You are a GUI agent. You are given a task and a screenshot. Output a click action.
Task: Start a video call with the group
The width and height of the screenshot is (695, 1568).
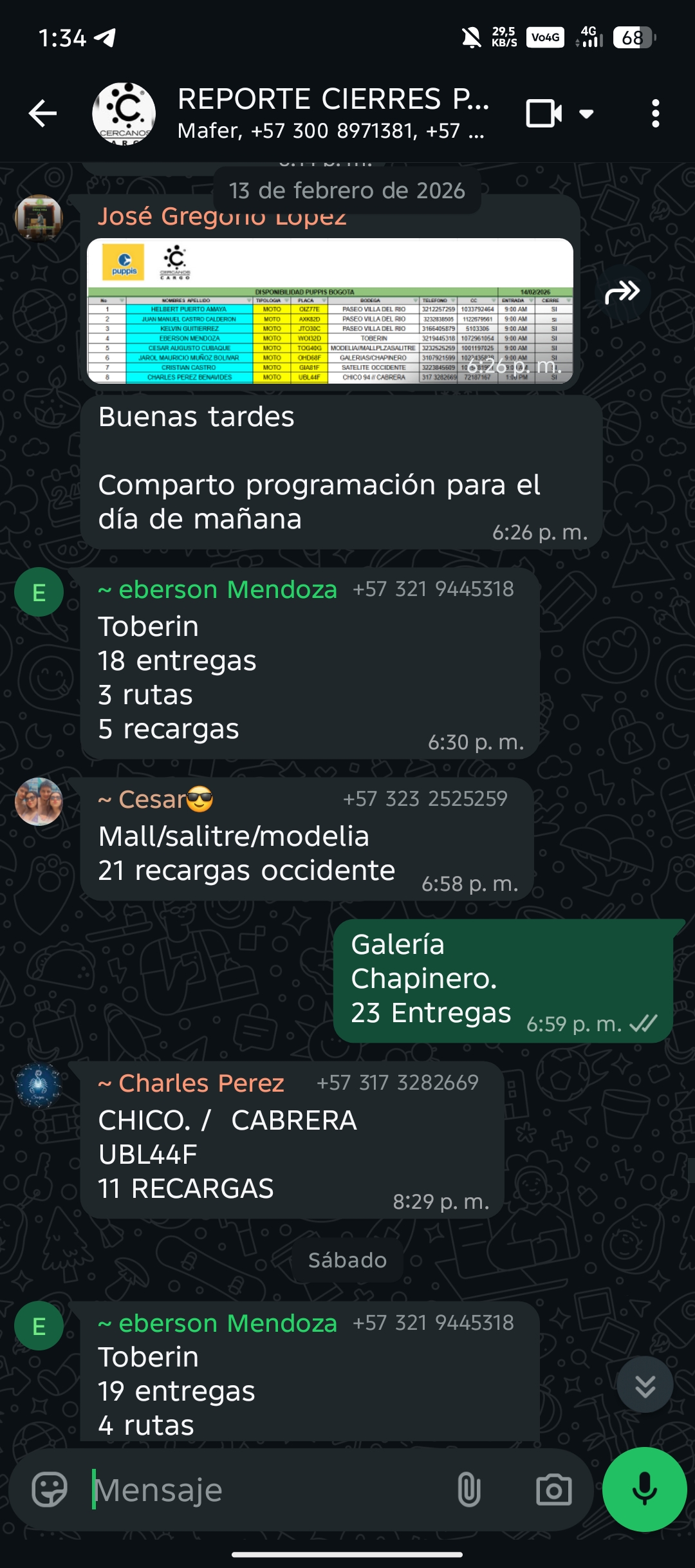[544, 114]
